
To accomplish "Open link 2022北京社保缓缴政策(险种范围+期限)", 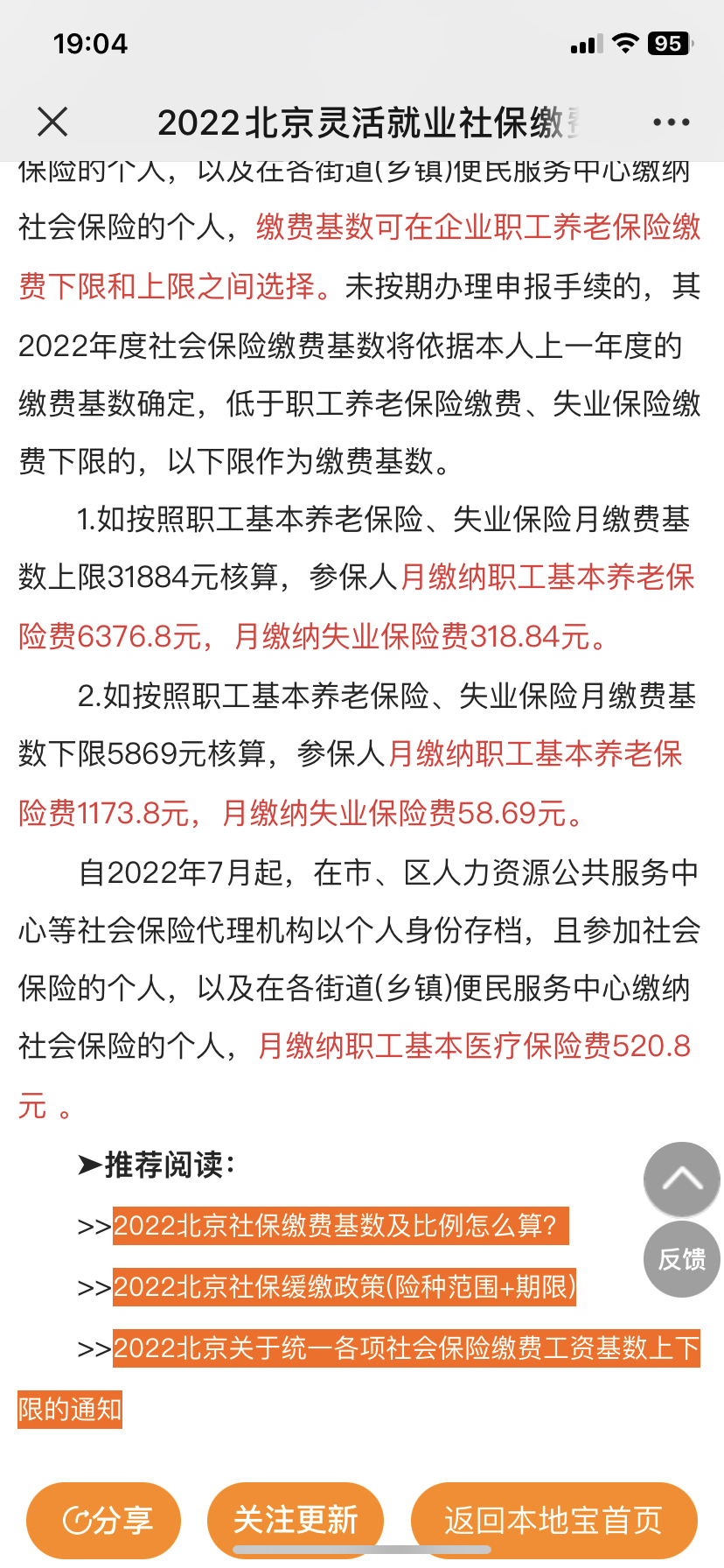I will (x=345, y=1286).
